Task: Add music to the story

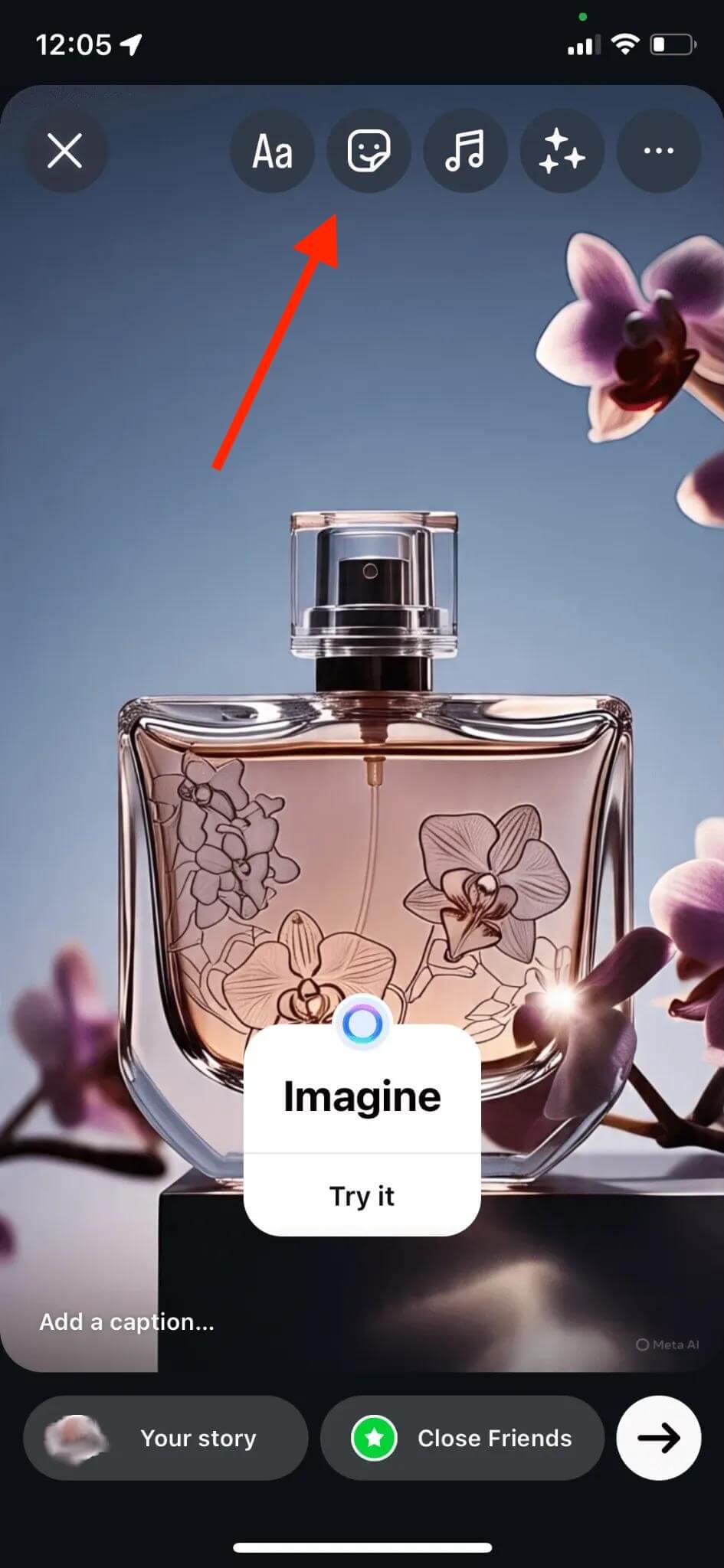Action: point(465,151)
